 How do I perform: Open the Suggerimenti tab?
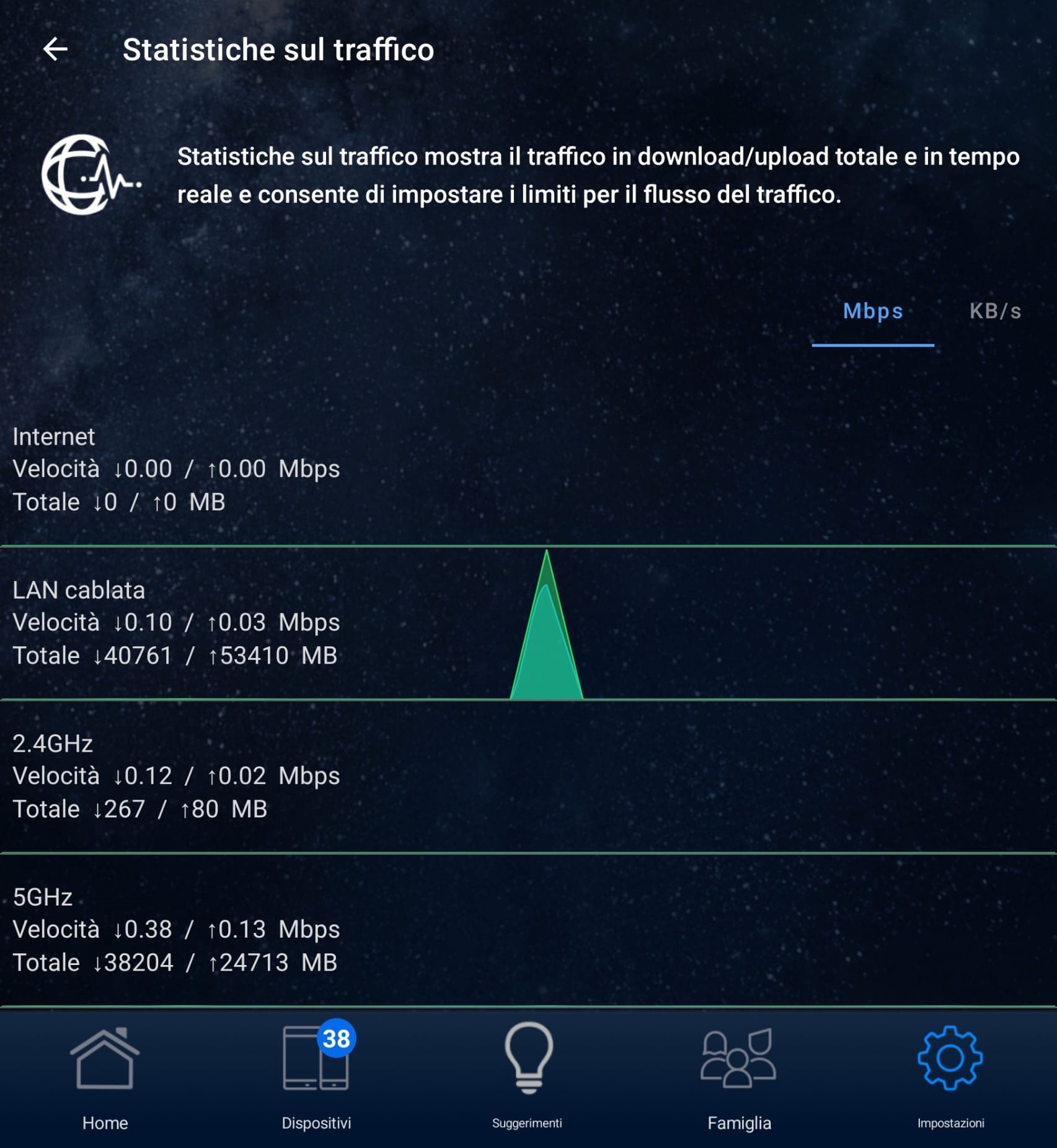[528, 1077]
